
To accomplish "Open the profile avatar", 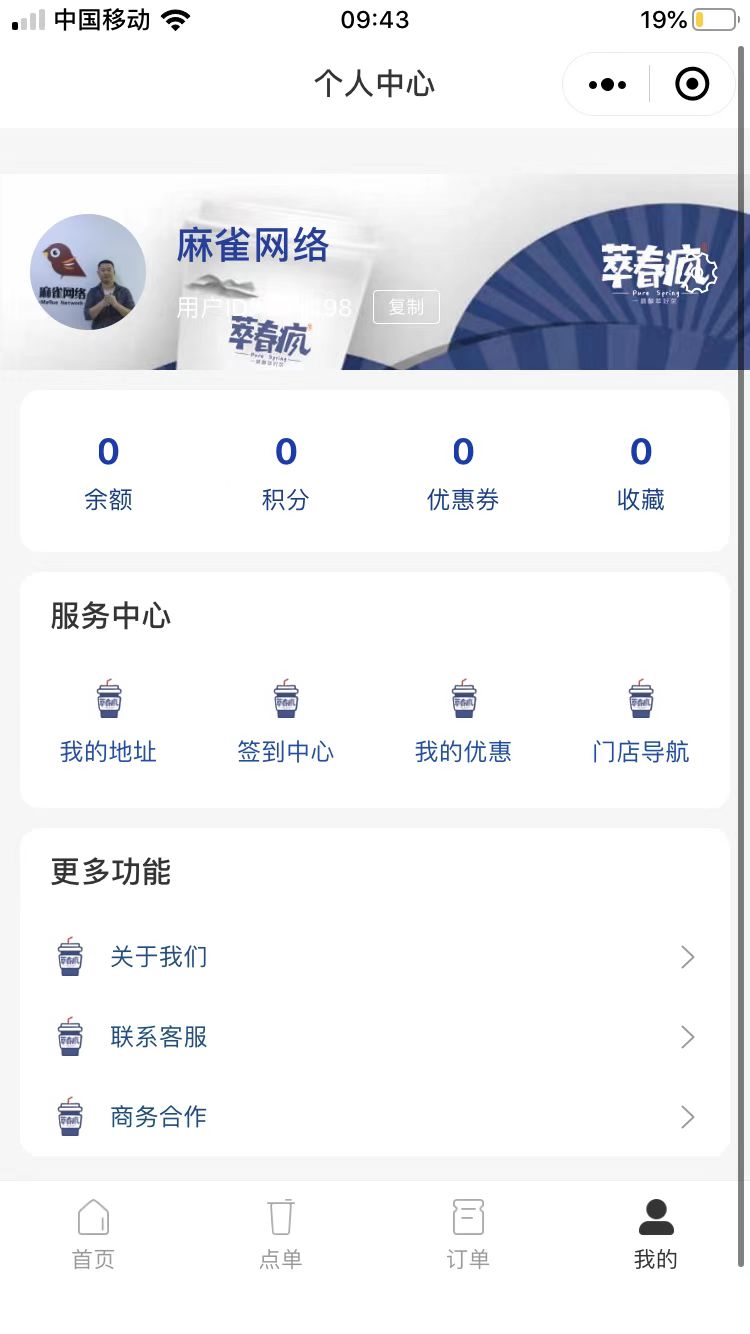I will pyautogui.click(x=88, y=272).
